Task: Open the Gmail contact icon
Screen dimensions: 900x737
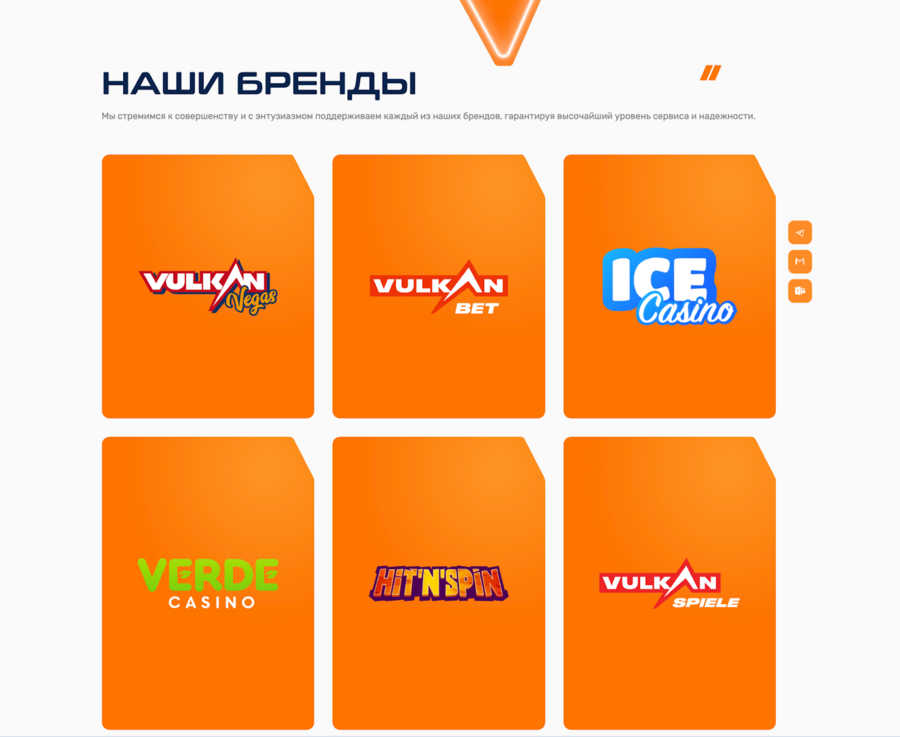Action: (x=799, y=262)
